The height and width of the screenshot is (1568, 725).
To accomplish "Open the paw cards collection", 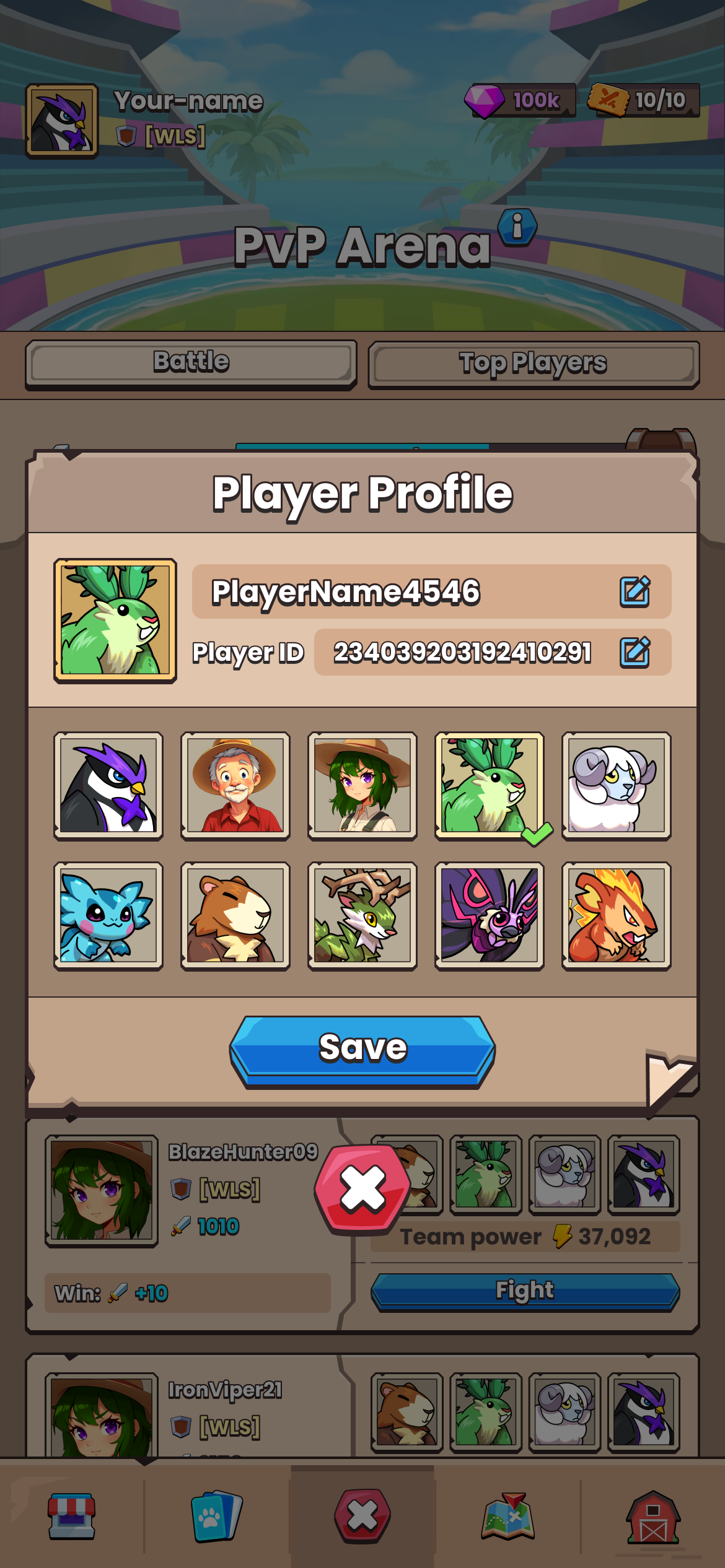I will (217, 1517).
